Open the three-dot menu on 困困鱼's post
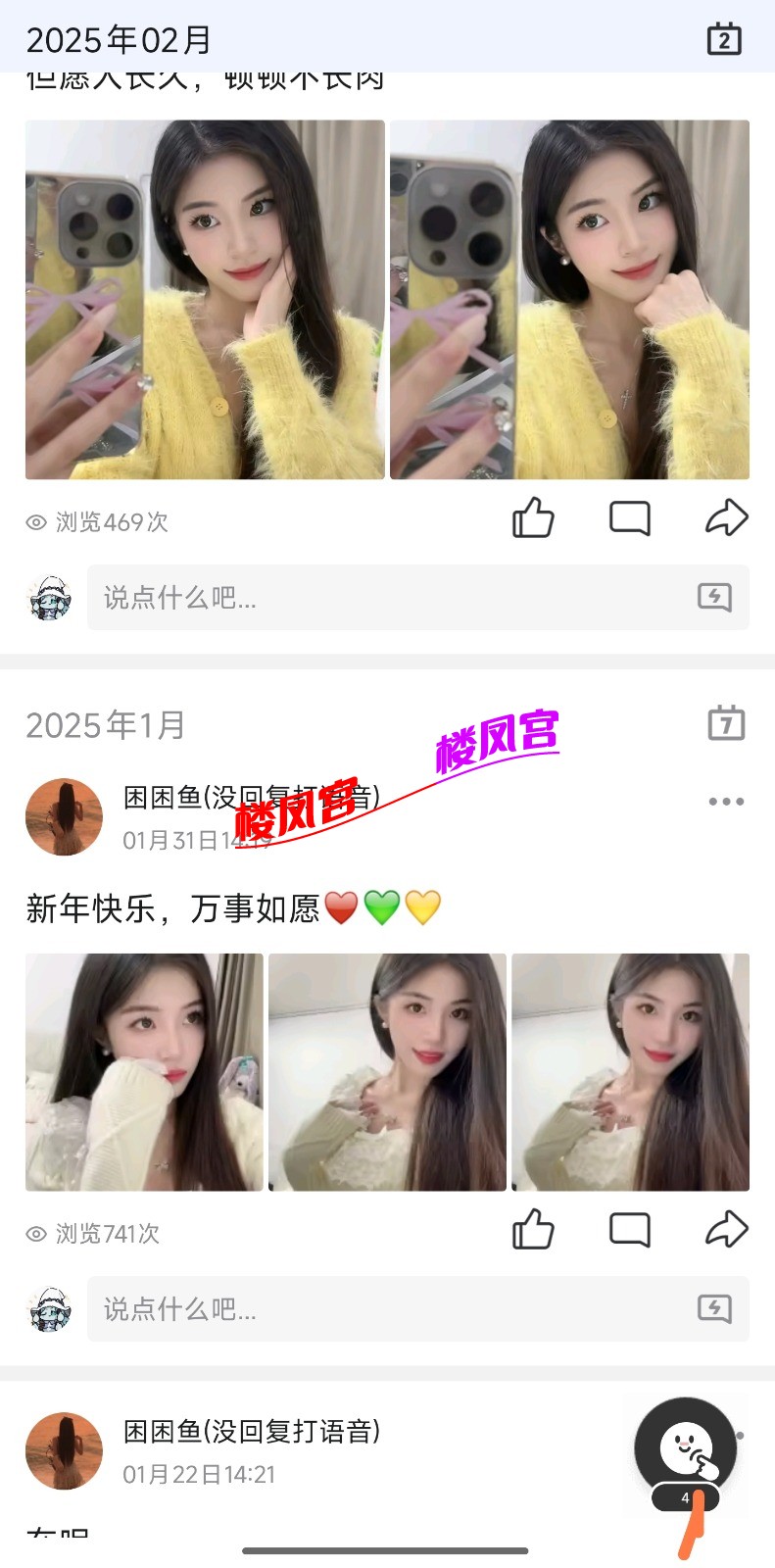This screenshot has height=1568, width=775. 726,800
